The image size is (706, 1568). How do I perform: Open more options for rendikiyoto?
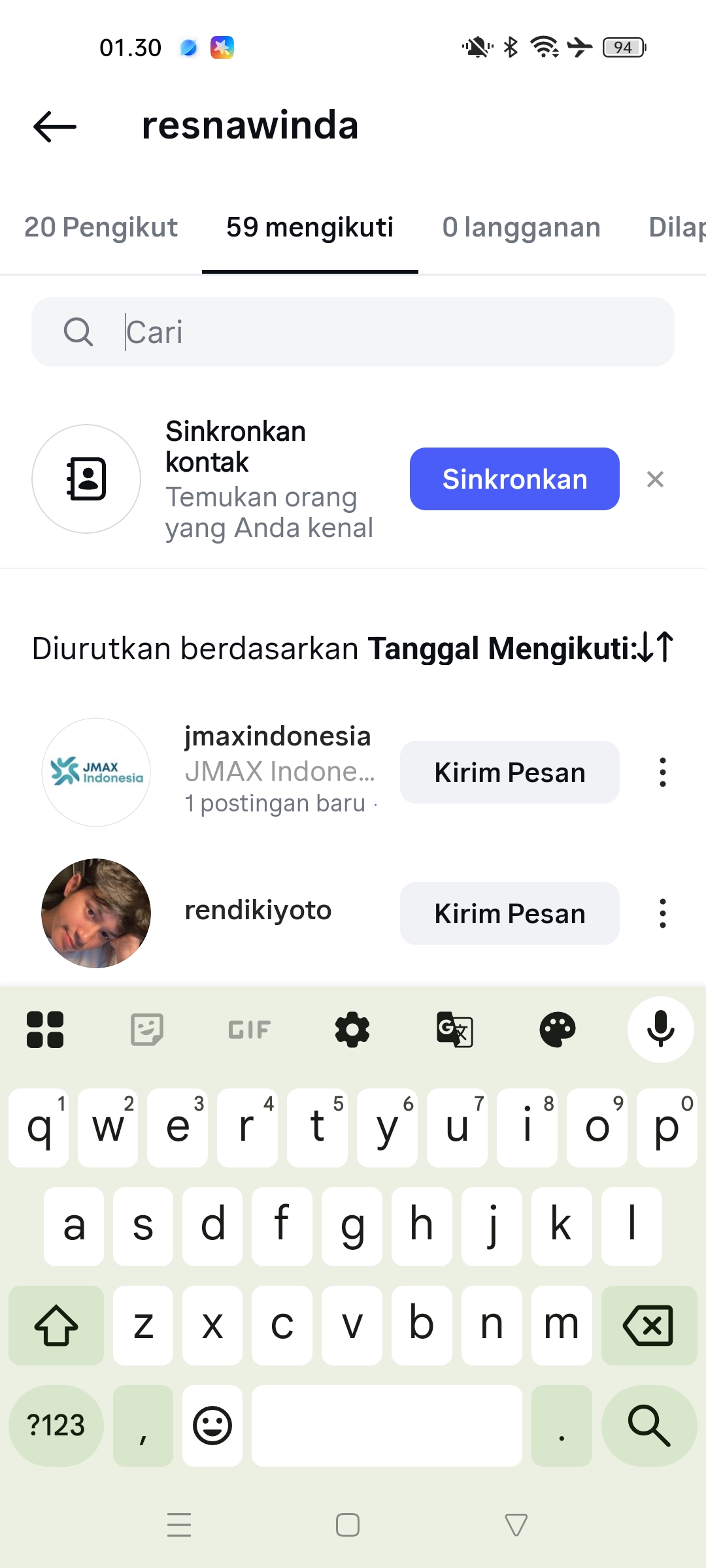pyautogui.click(x=663, y=913)
